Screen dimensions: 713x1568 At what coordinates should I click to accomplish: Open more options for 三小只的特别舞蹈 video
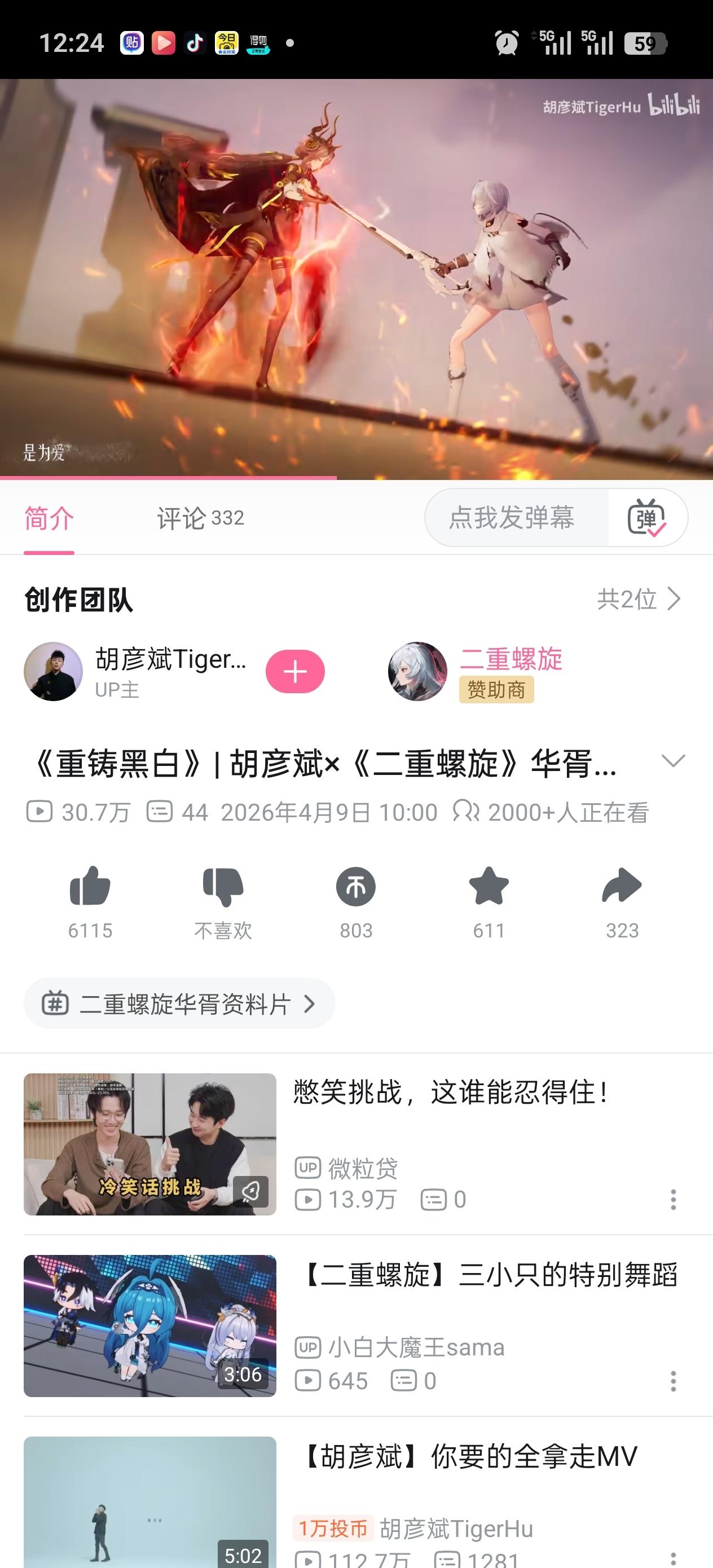point(673,1381)
